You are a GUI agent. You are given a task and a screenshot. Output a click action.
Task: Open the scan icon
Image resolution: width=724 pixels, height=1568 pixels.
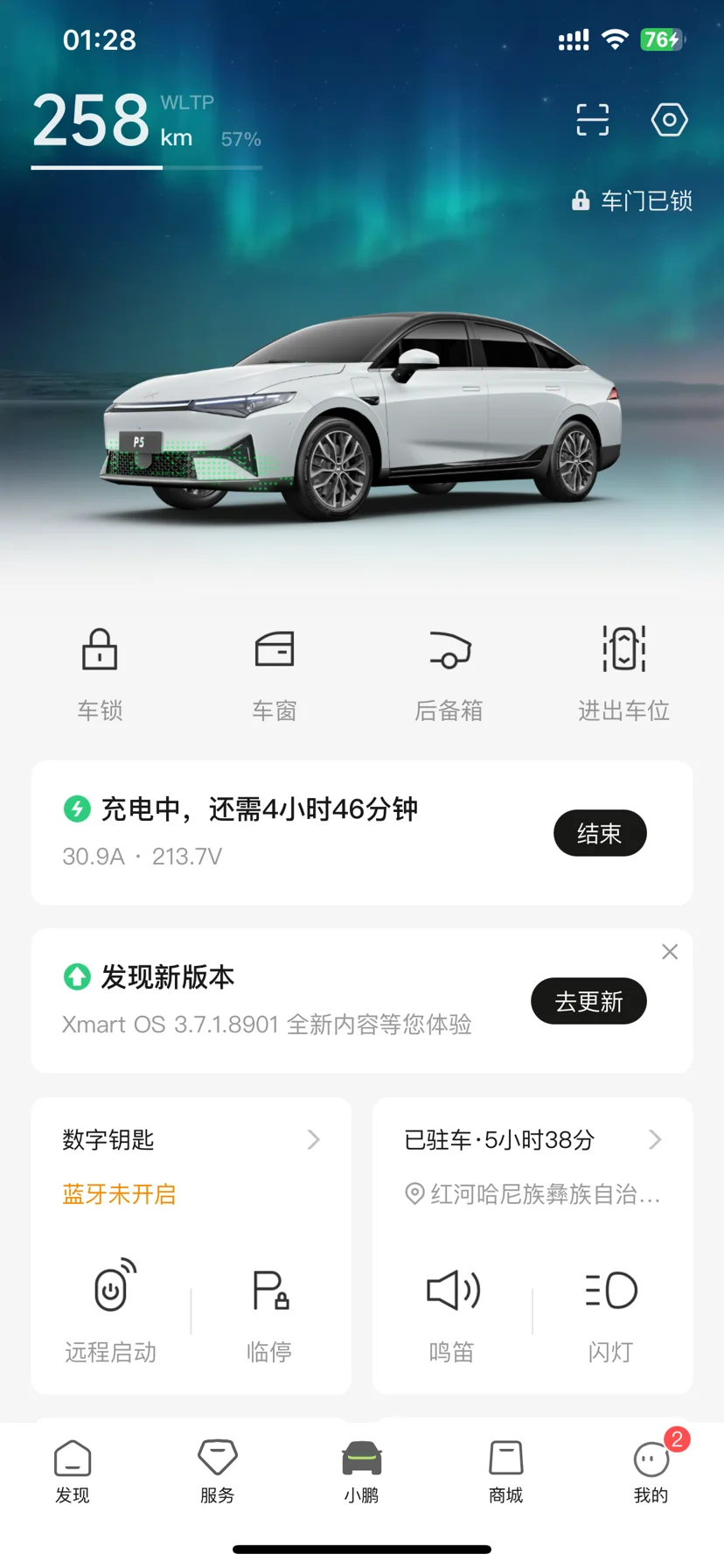coord(592,120)
